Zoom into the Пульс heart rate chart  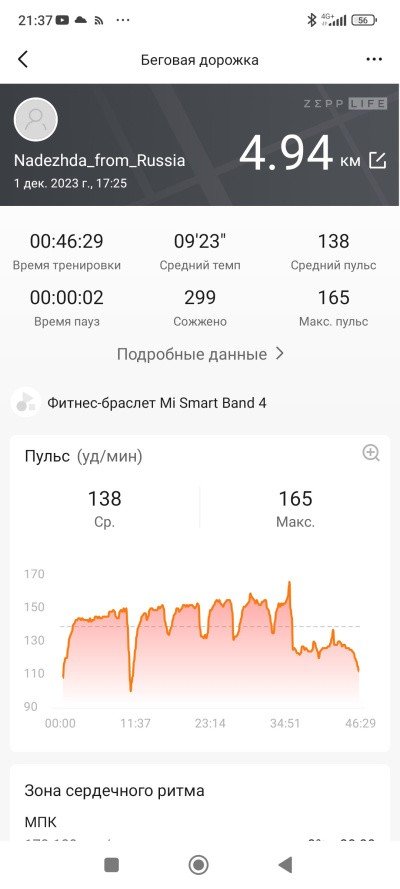[371, 453]
